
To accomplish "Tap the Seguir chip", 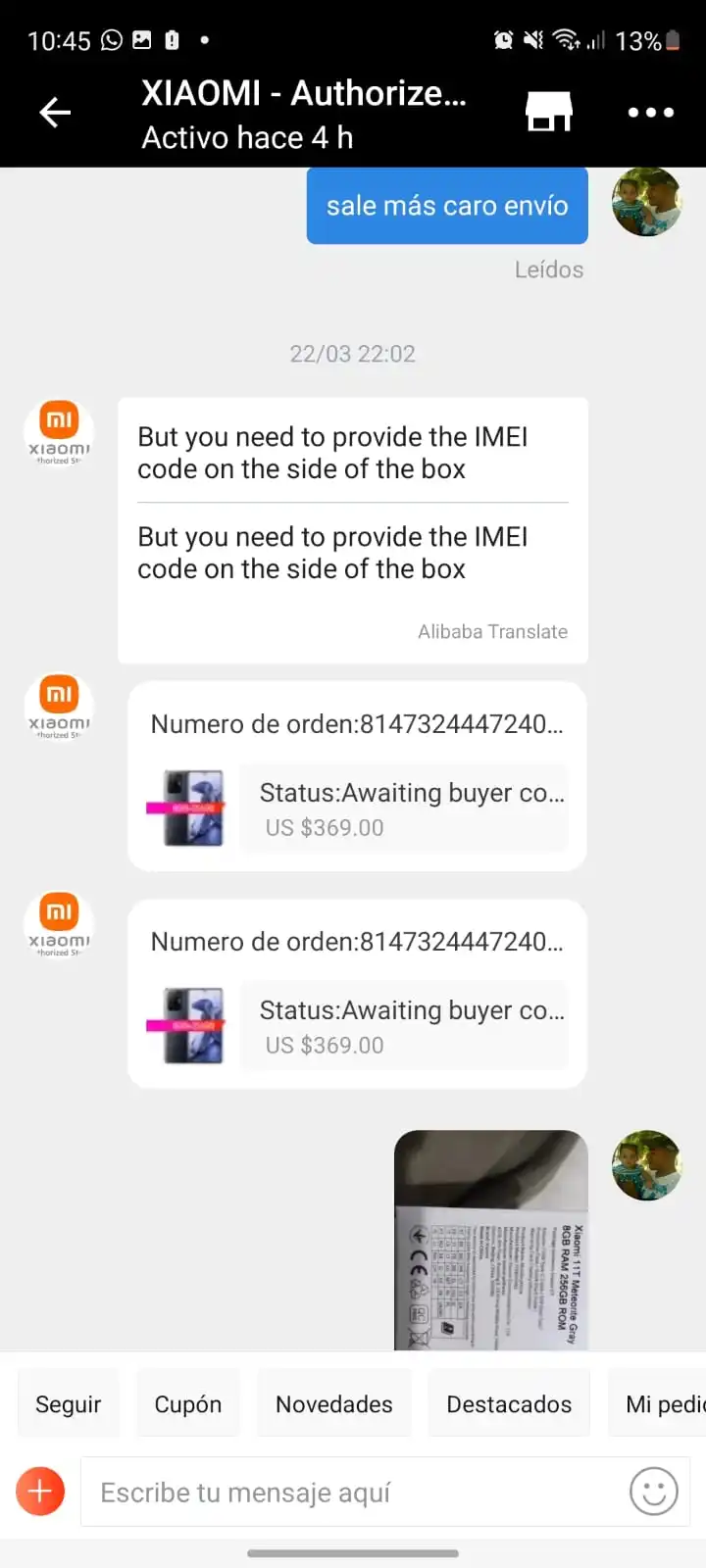I will click(69, 1404).
